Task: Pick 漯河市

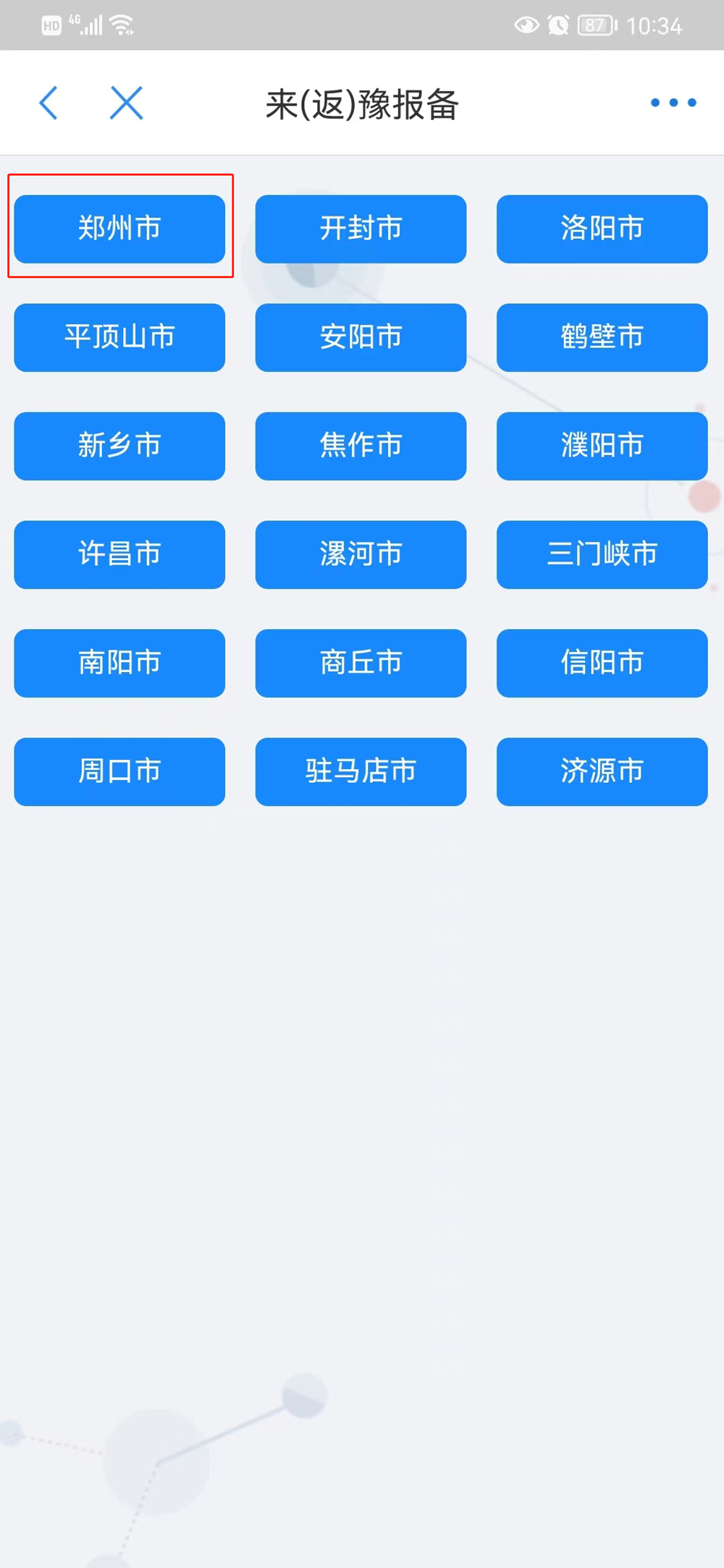Action: (x=361, y=554)
